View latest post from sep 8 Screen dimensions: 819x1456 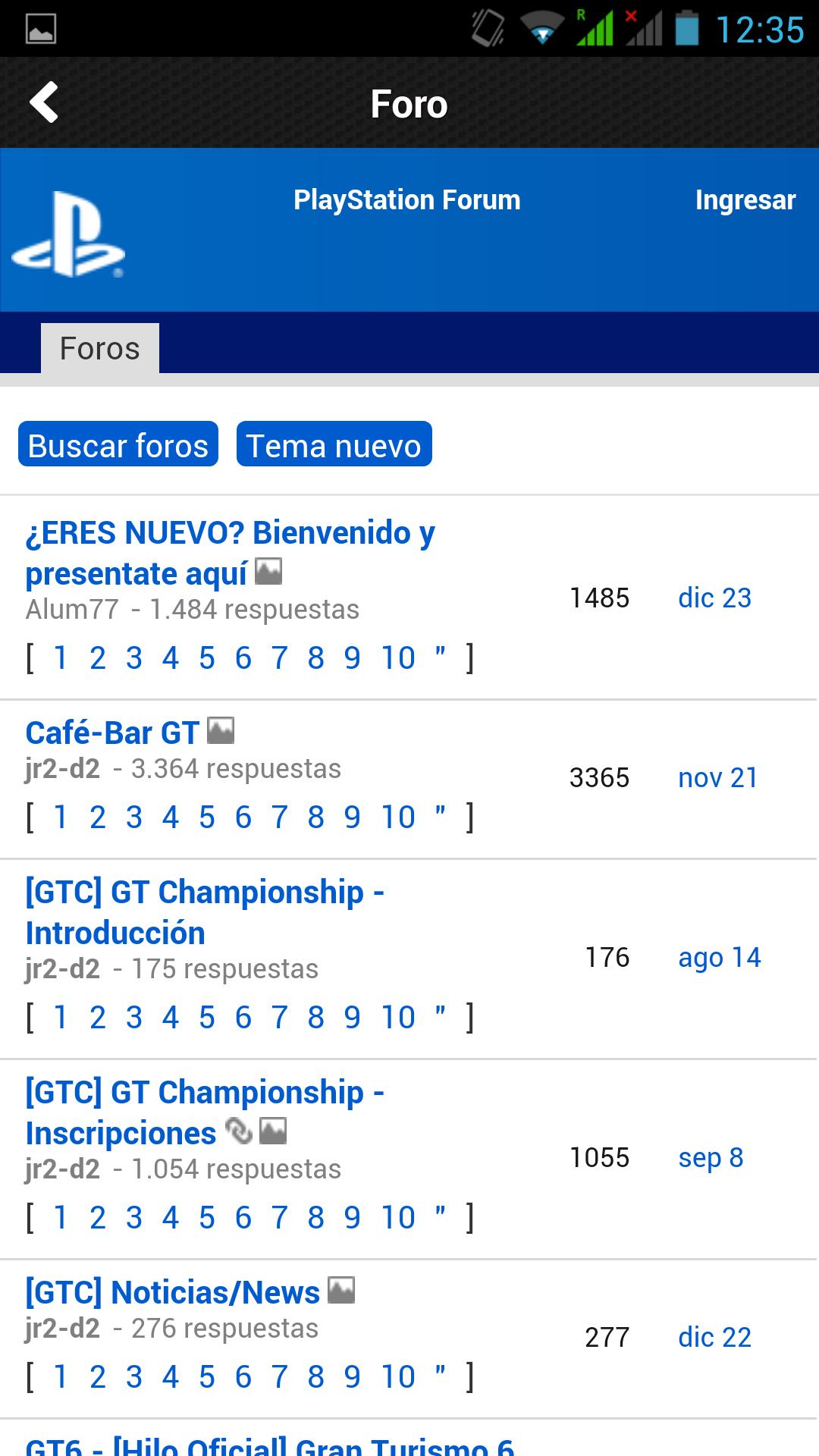(711, 1157)
